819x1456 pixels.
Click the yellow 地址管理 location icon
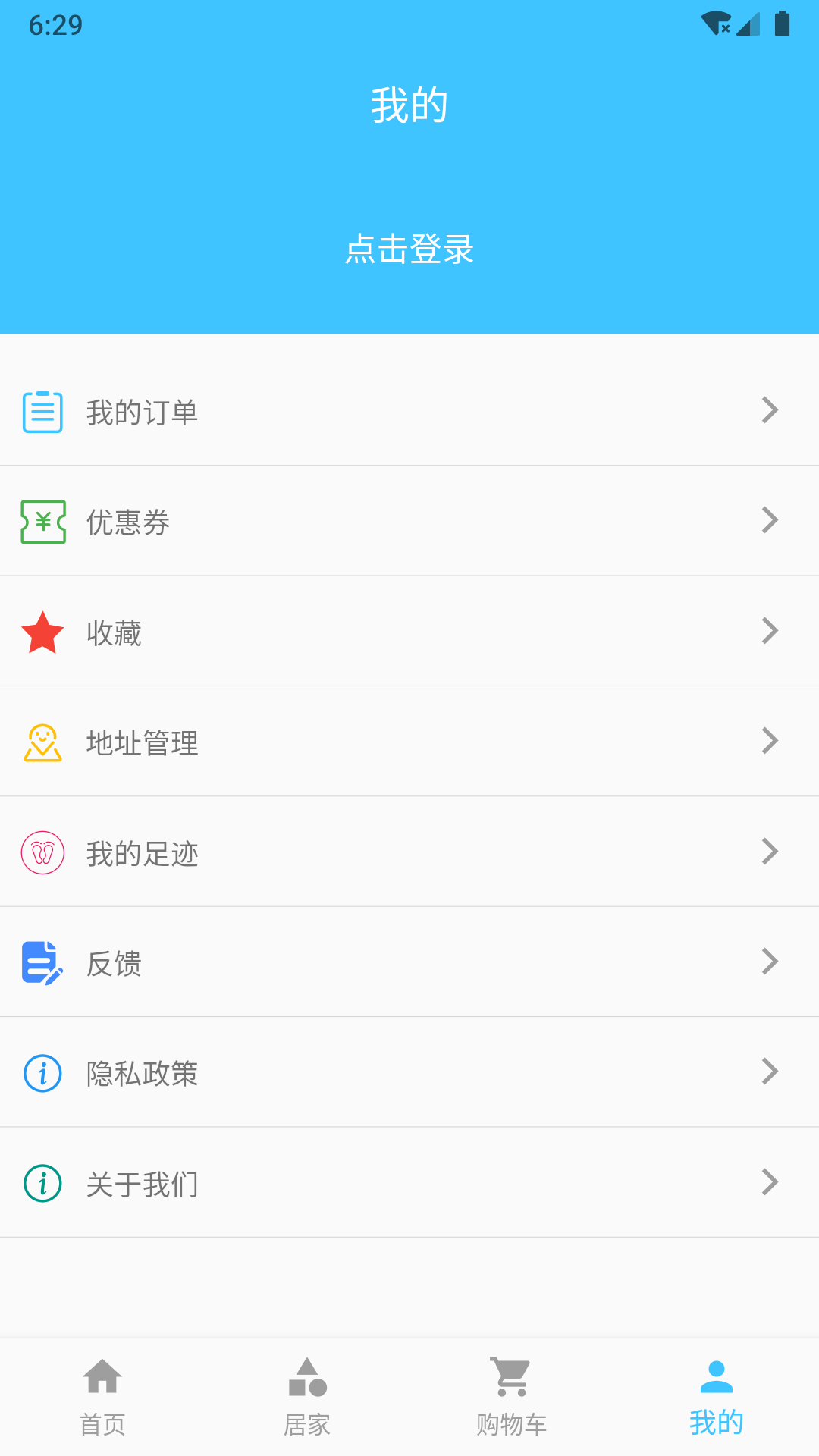click(43, 741)
